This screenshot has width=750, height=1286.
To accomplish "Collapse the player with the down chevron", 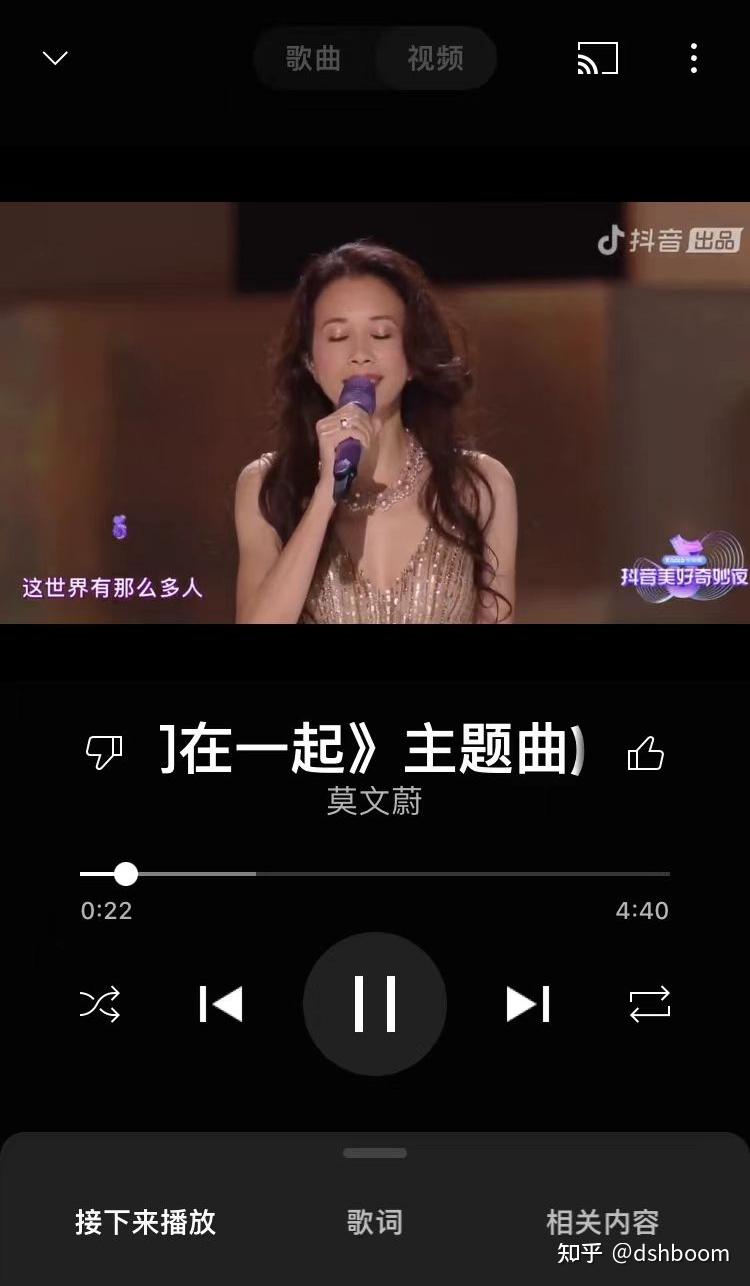I will point(55,59).
